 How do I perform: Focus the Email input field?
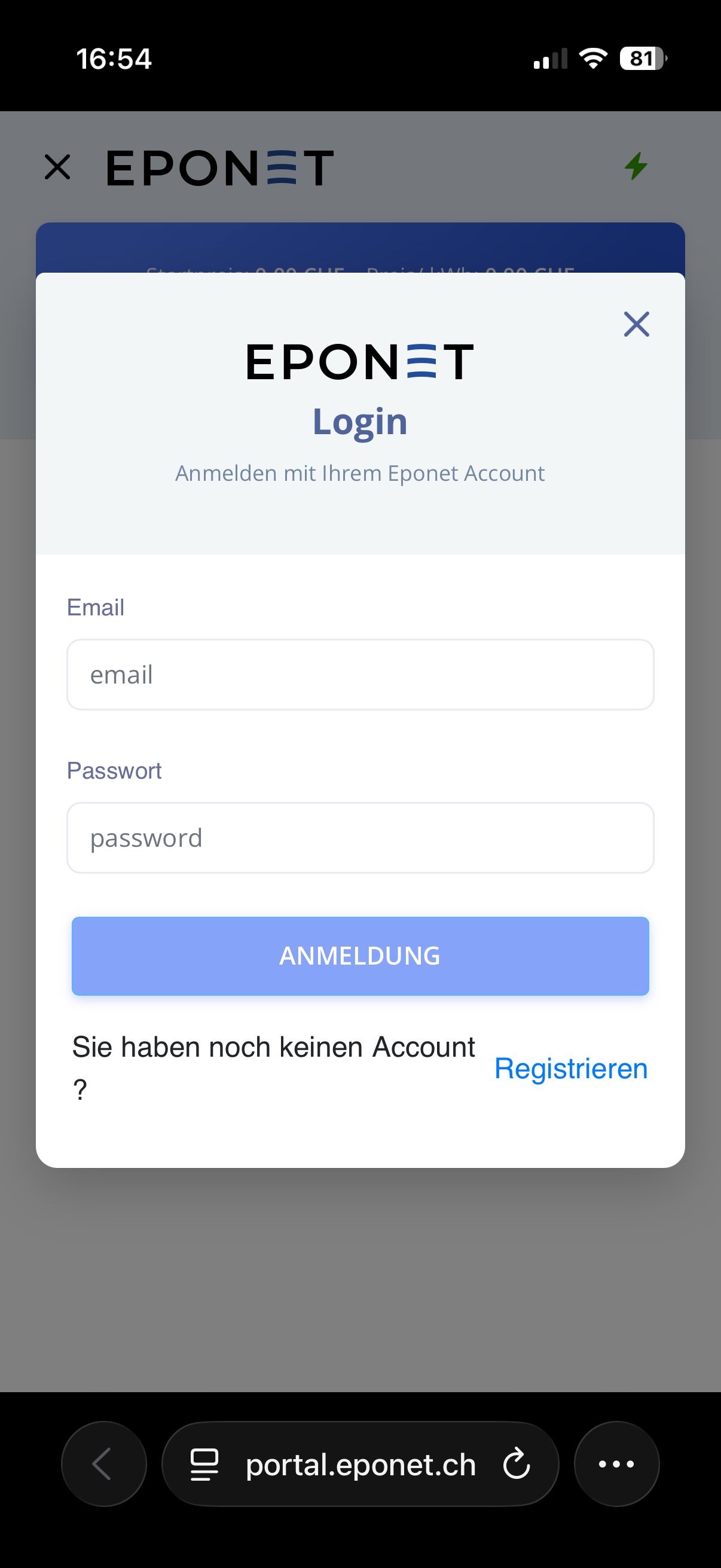click(360, 675)
